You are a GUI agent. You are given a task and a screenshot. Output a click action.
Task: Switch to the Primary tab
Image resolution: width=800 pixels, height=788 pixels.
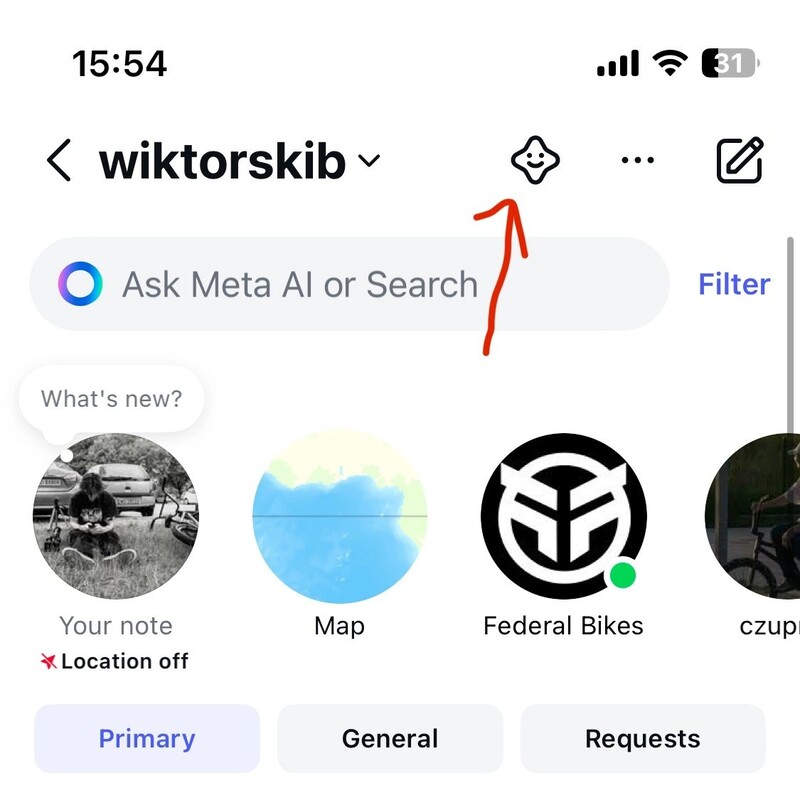coord(147,739)
